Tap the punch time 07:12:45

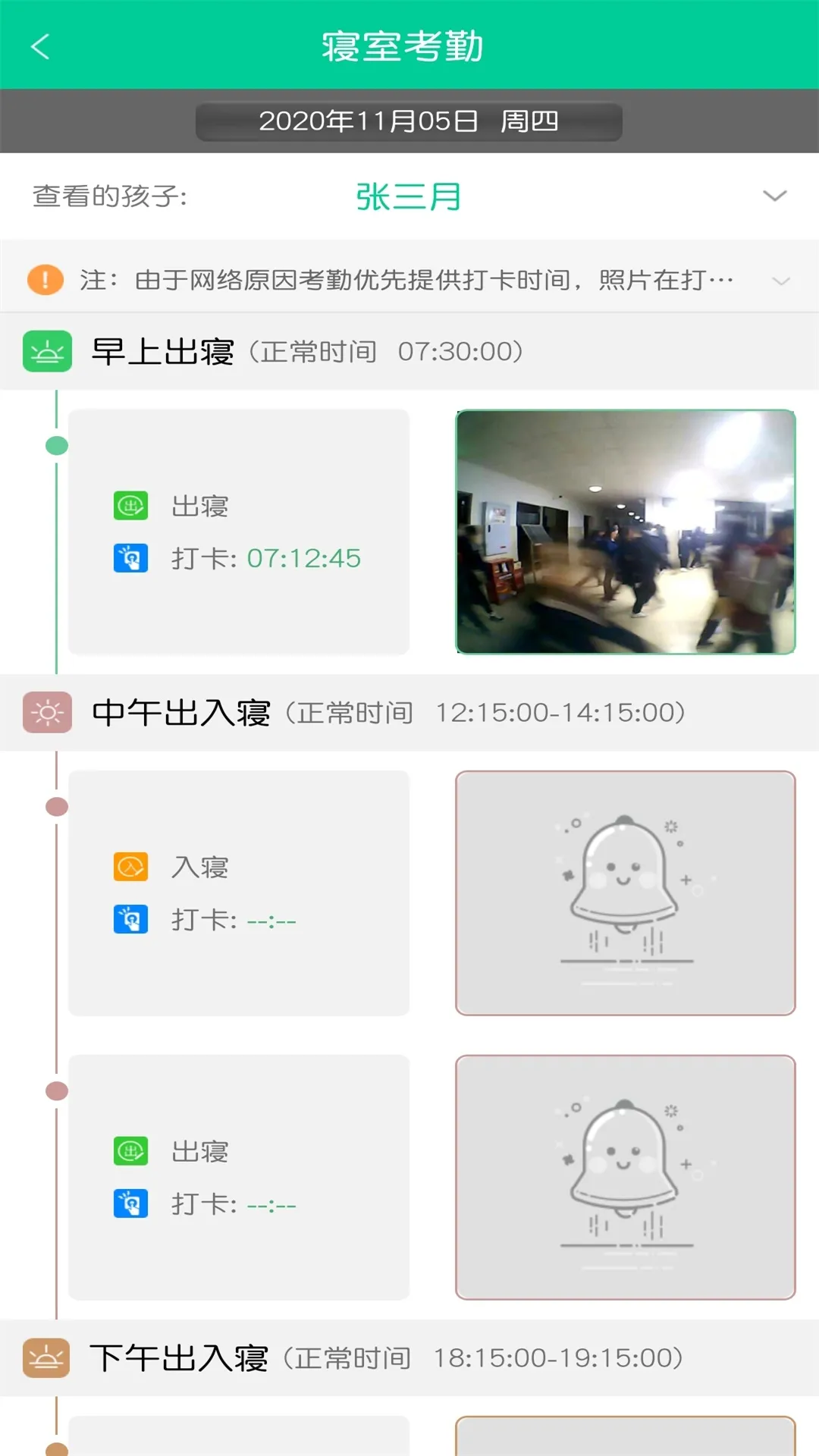point(303,557)
